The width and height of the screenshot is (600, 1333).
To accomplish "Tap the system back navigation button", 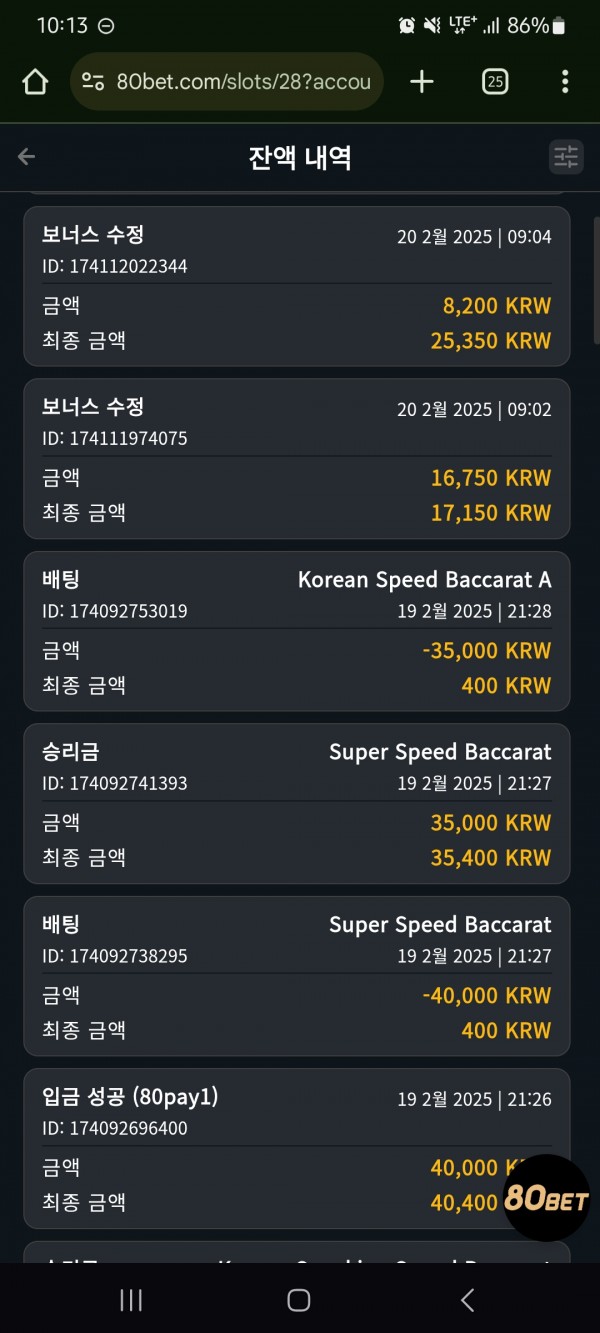I will coord(467,1299).
